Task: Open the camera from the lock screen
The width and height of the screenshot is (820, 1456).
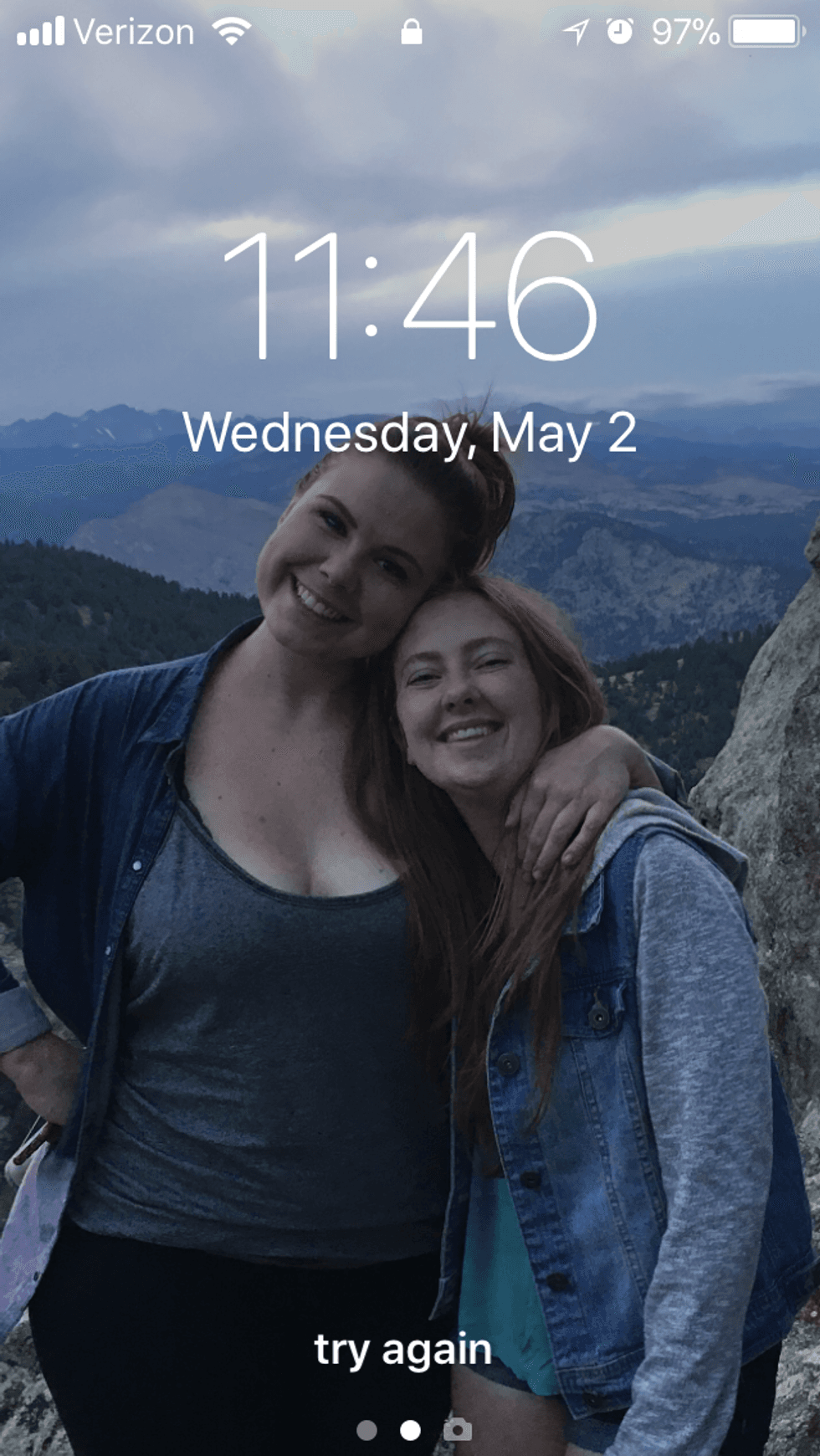Action: click(x=457, y=1429)
